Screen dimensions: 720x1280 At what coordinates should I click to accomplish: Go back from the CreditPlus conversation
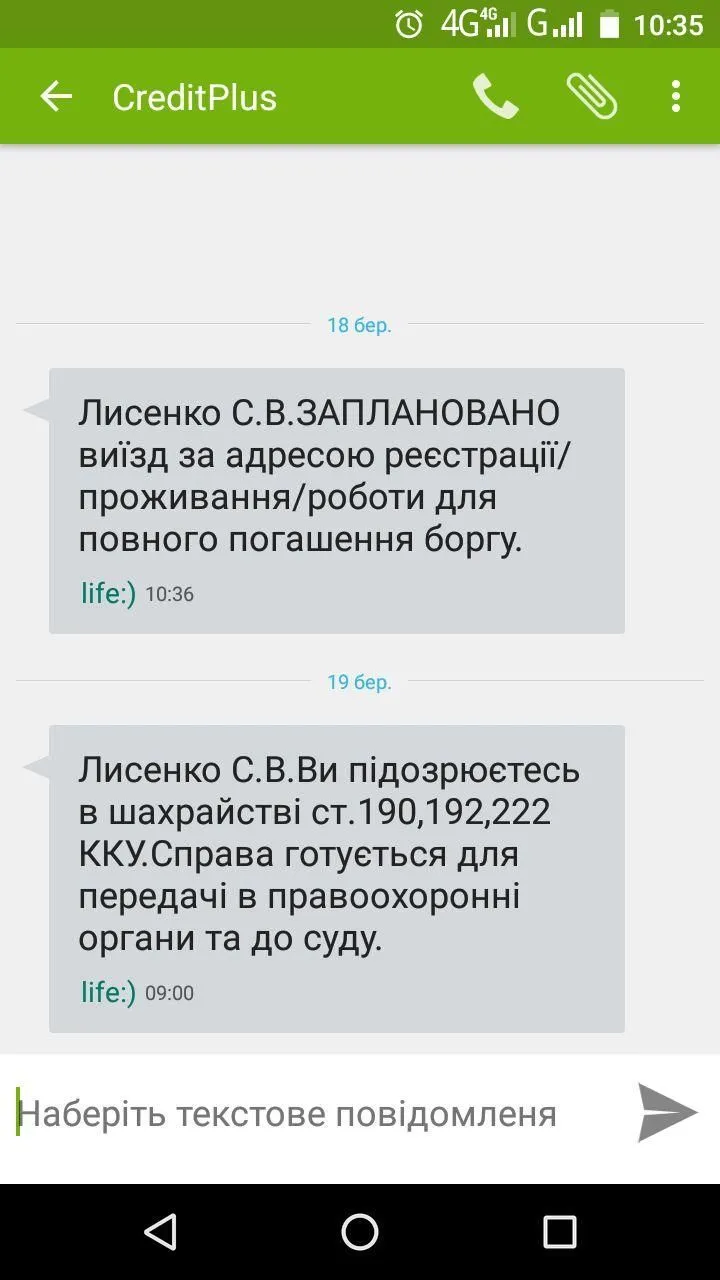click(56, 97)
